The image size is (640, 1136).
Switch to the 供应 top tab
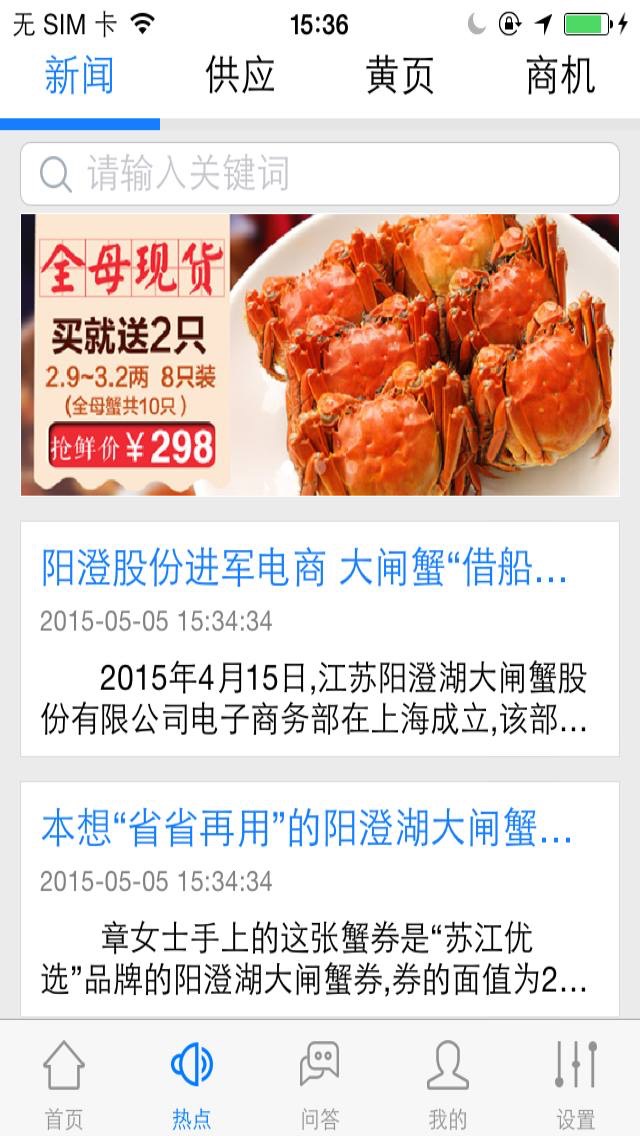pyautogui.click(x=240, y=75)
